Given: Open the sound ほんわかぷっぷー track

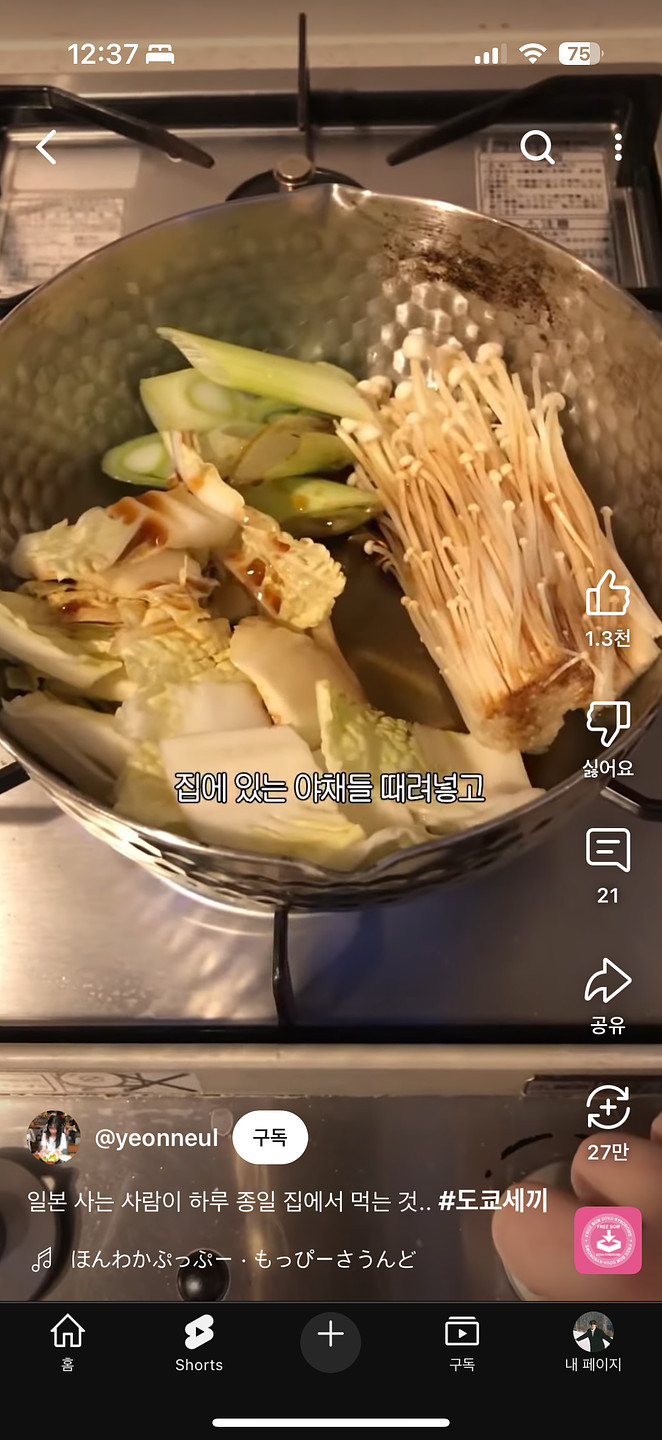Looking at the screenshot, I should click(242, 1259).
